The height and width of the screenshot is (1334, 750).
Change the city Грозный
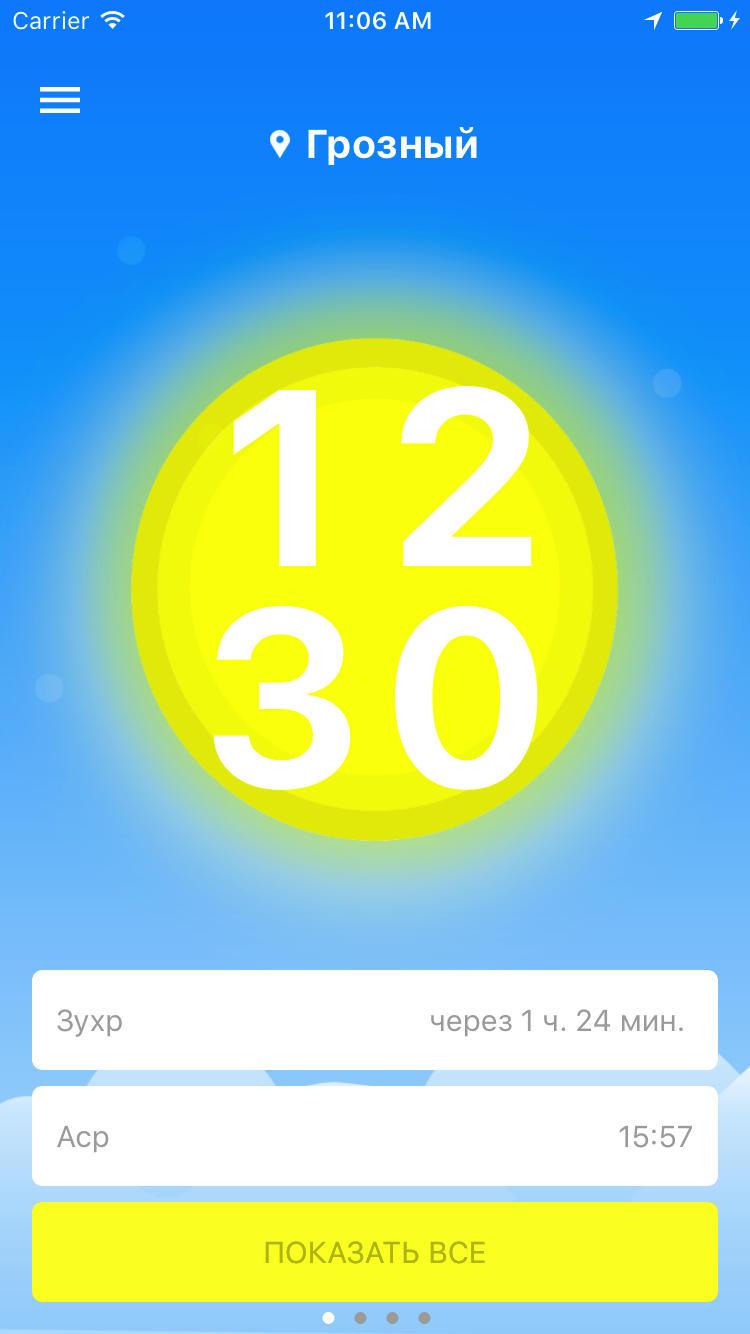pyautogui.click(x=376, y=145)
